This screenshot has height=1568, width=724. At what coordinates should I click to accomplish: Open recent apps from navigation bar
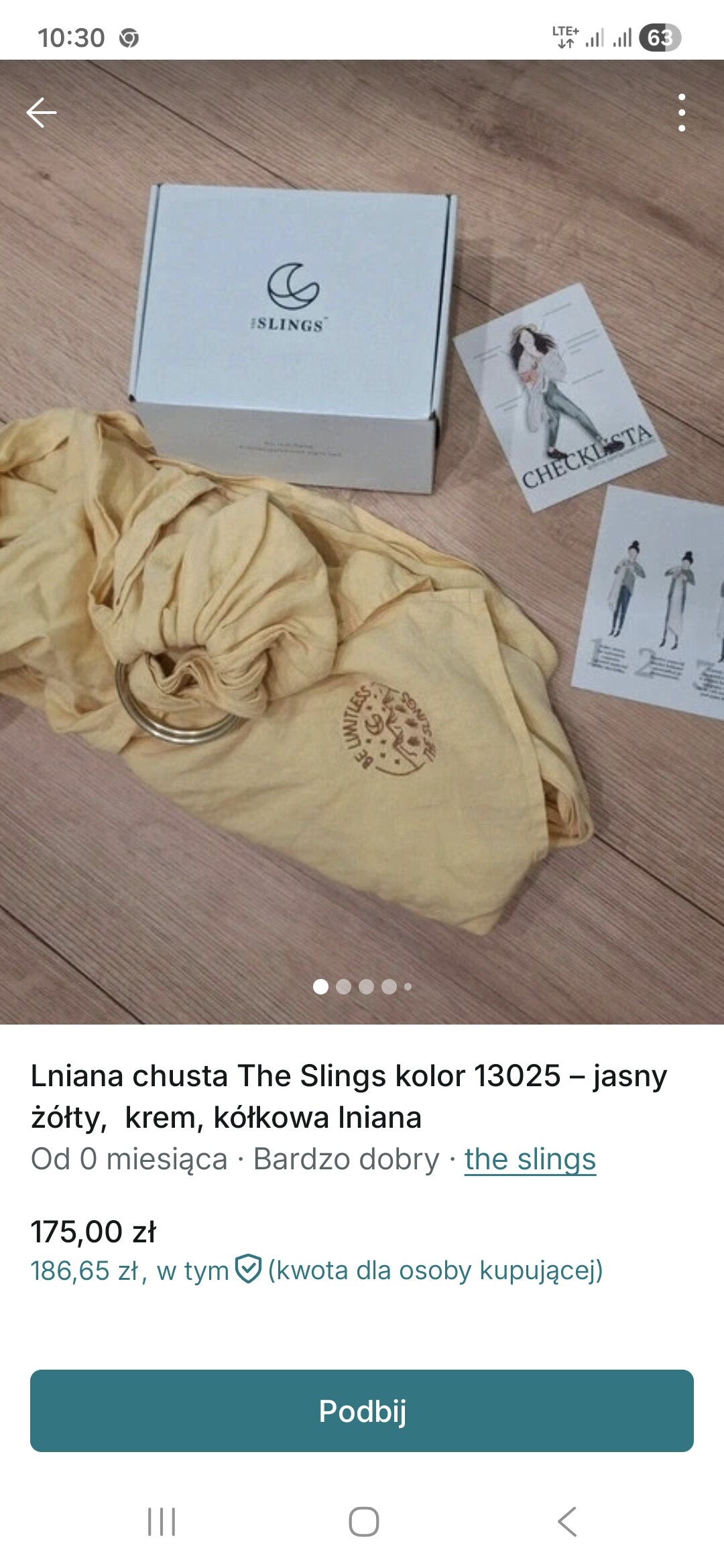[x=162, y=1521]
